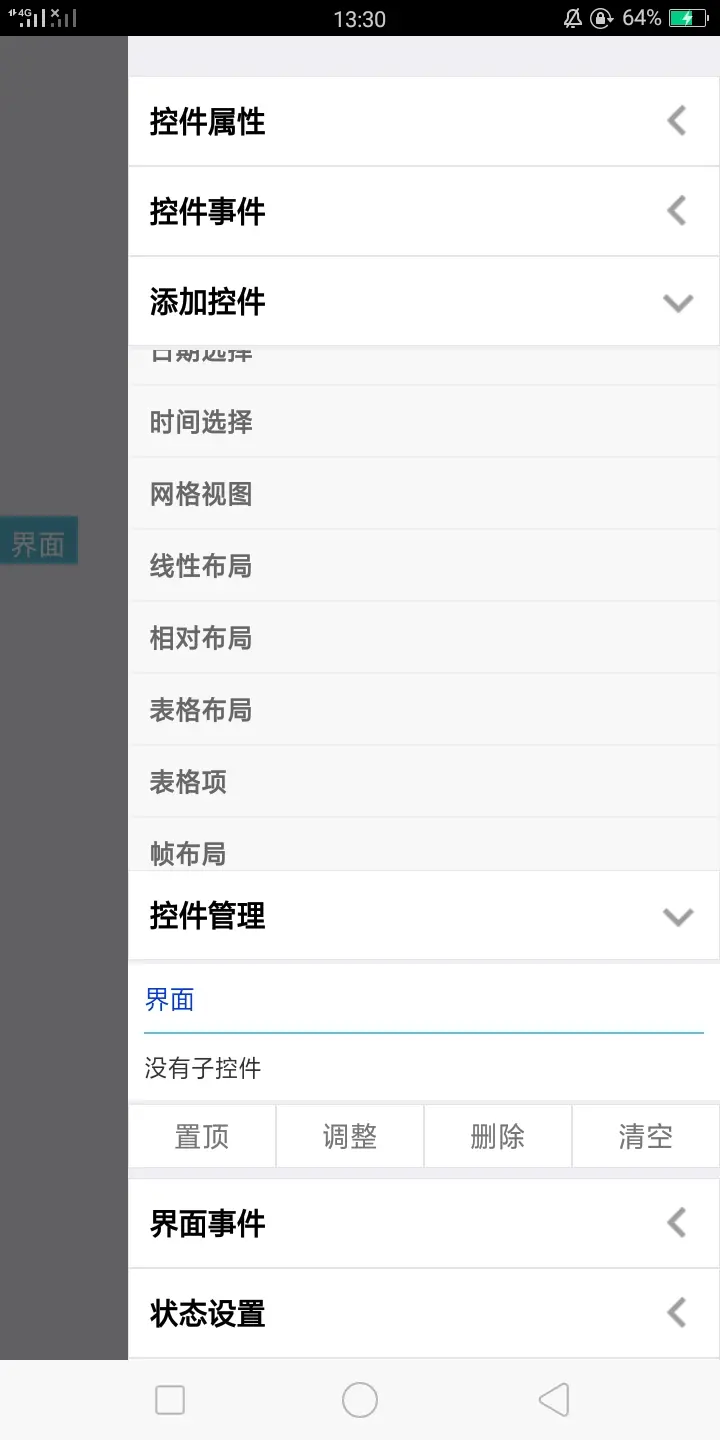Add a 相对布局 control
This screenshot has width=720, height=1440.
(423, 638)
